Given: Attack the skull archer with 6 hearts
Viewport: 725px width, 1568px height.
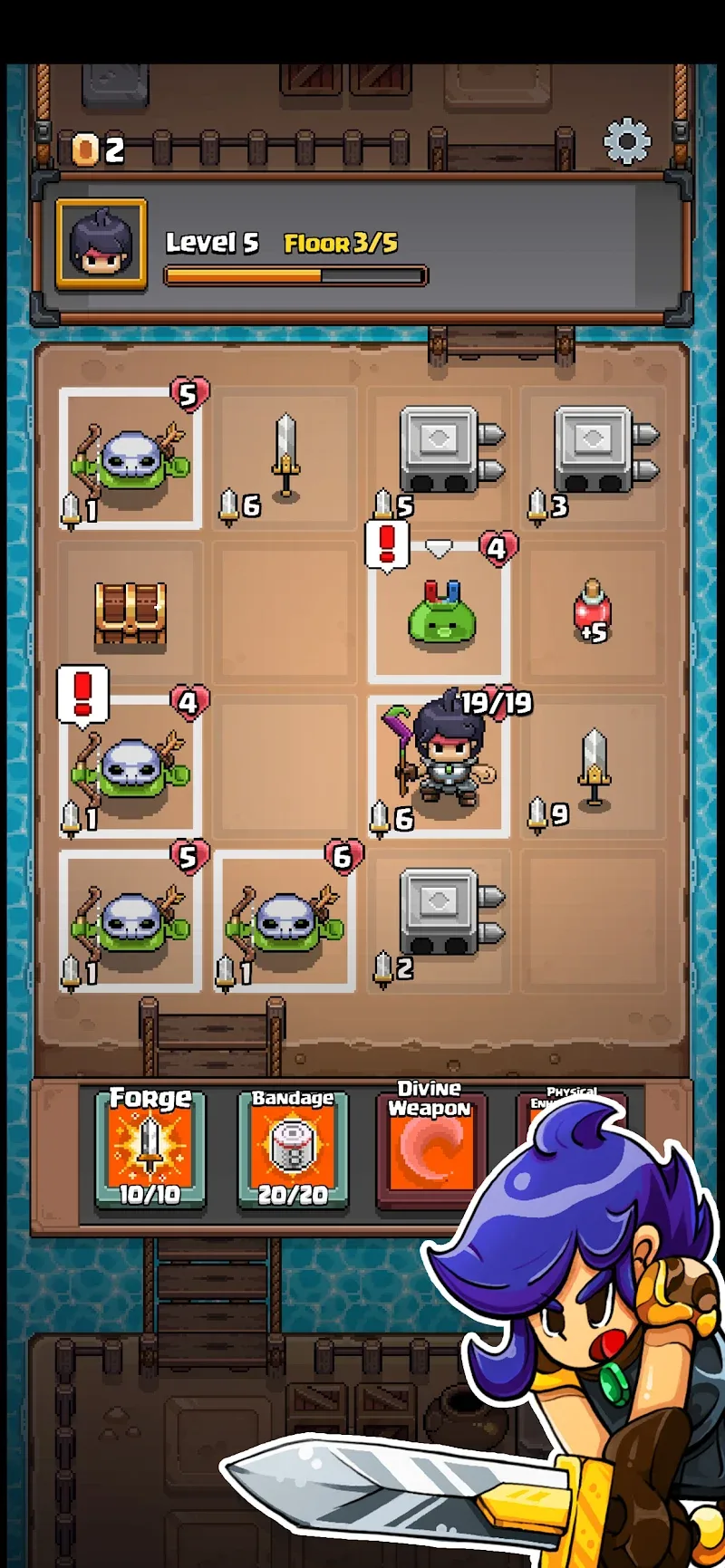Looking at the screenshot, I should pos(285,921).
